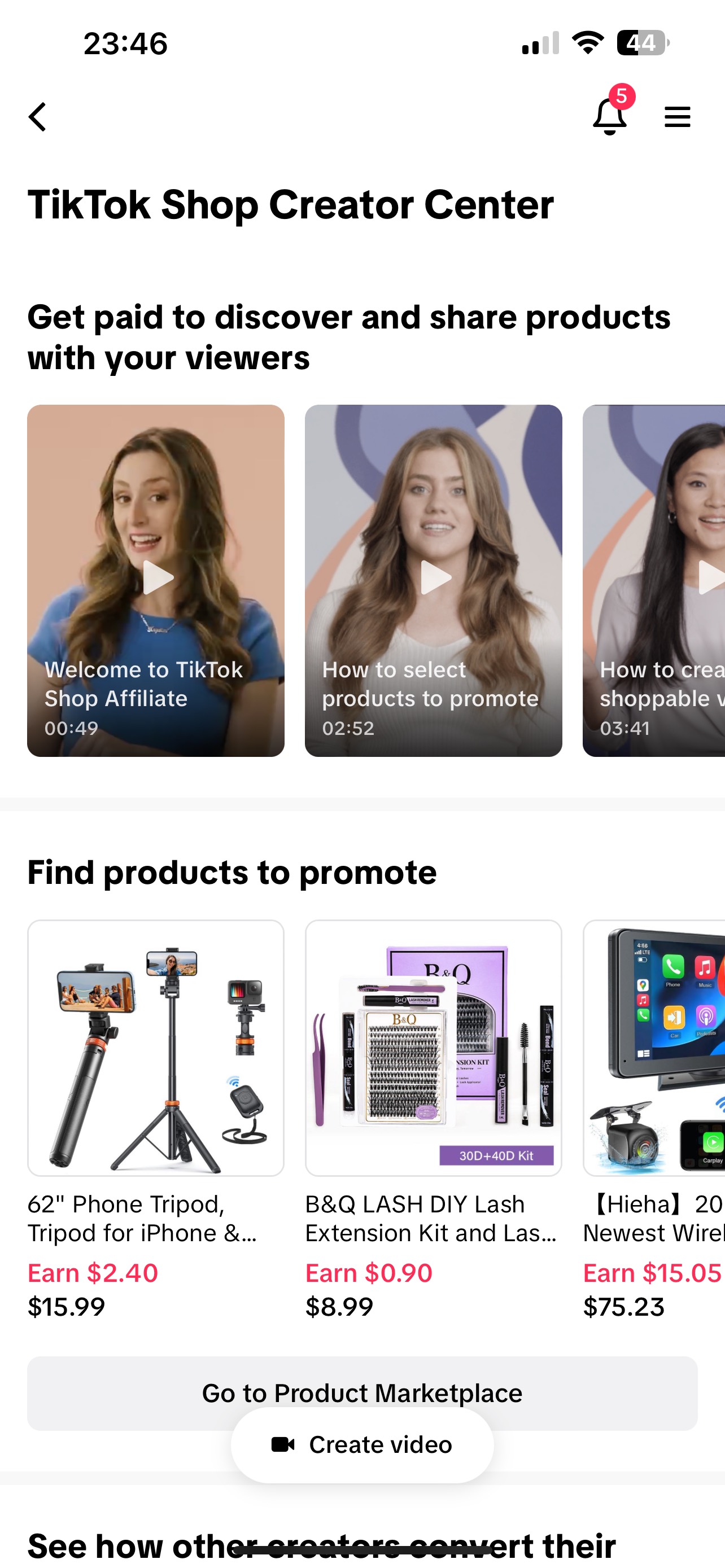Go back using the top-left arrow
725x1568 pixels.
click(37, 116)
